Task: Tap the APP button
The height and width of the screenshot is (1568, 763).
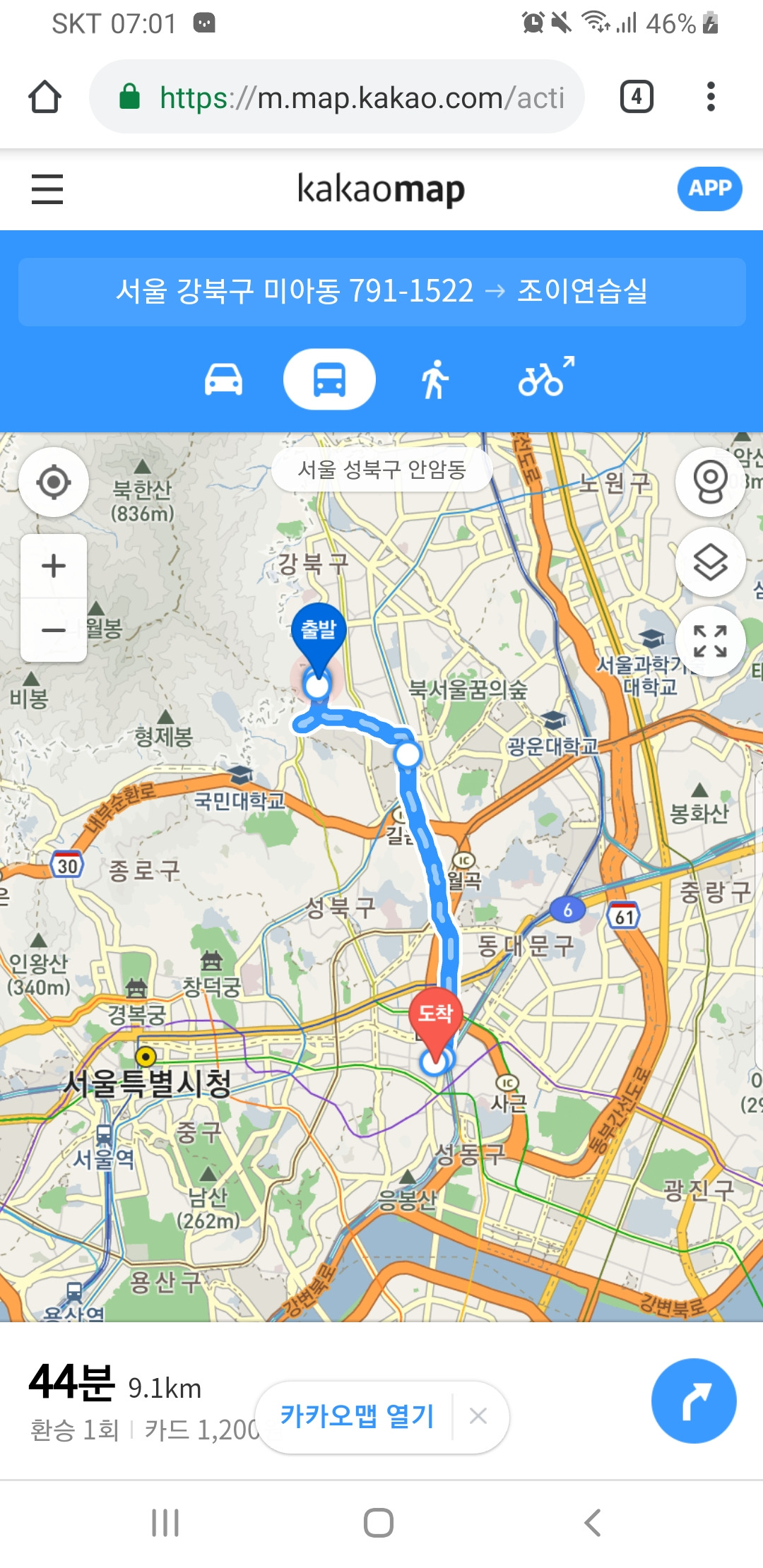Action: [709, 189]
